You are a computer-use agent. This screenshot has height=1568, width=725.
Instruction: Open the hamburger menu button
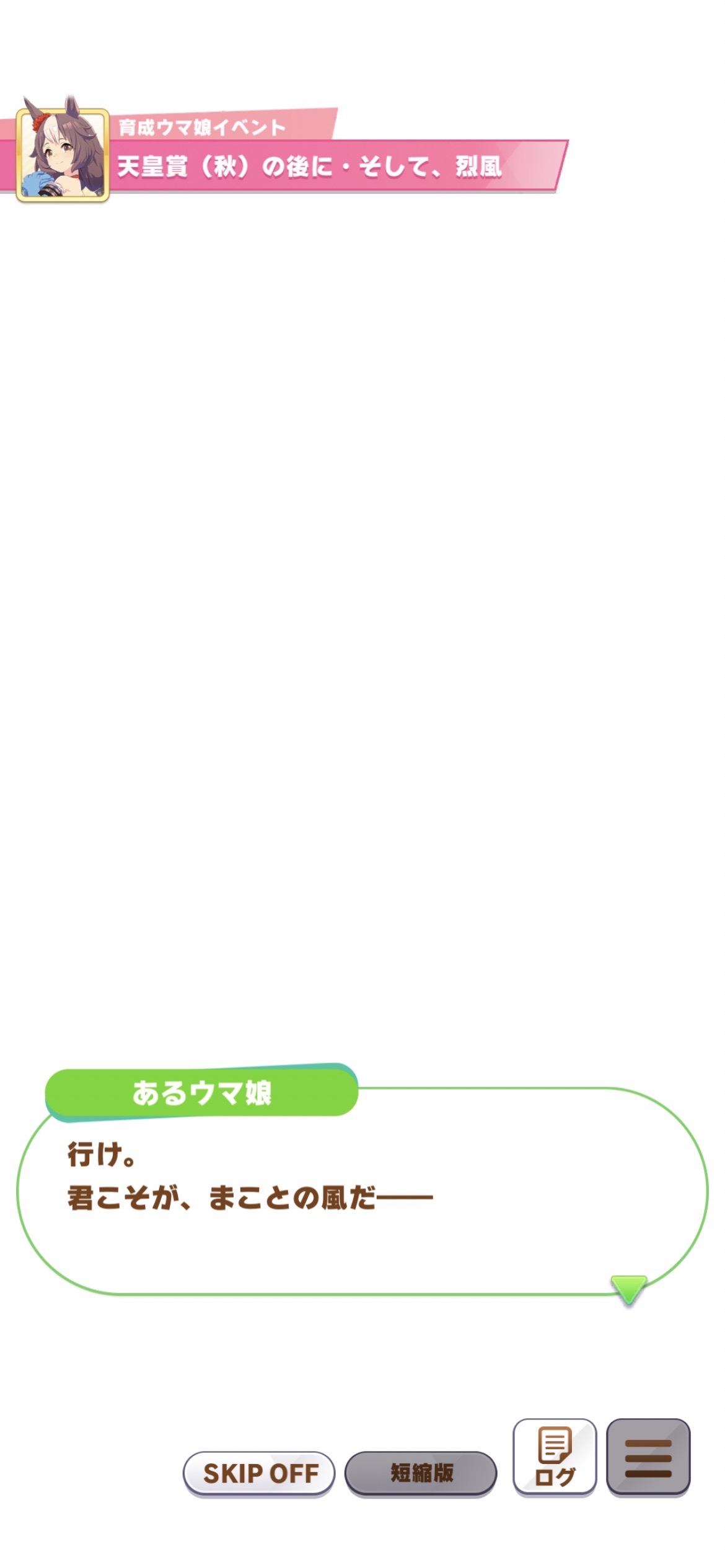648,1457
